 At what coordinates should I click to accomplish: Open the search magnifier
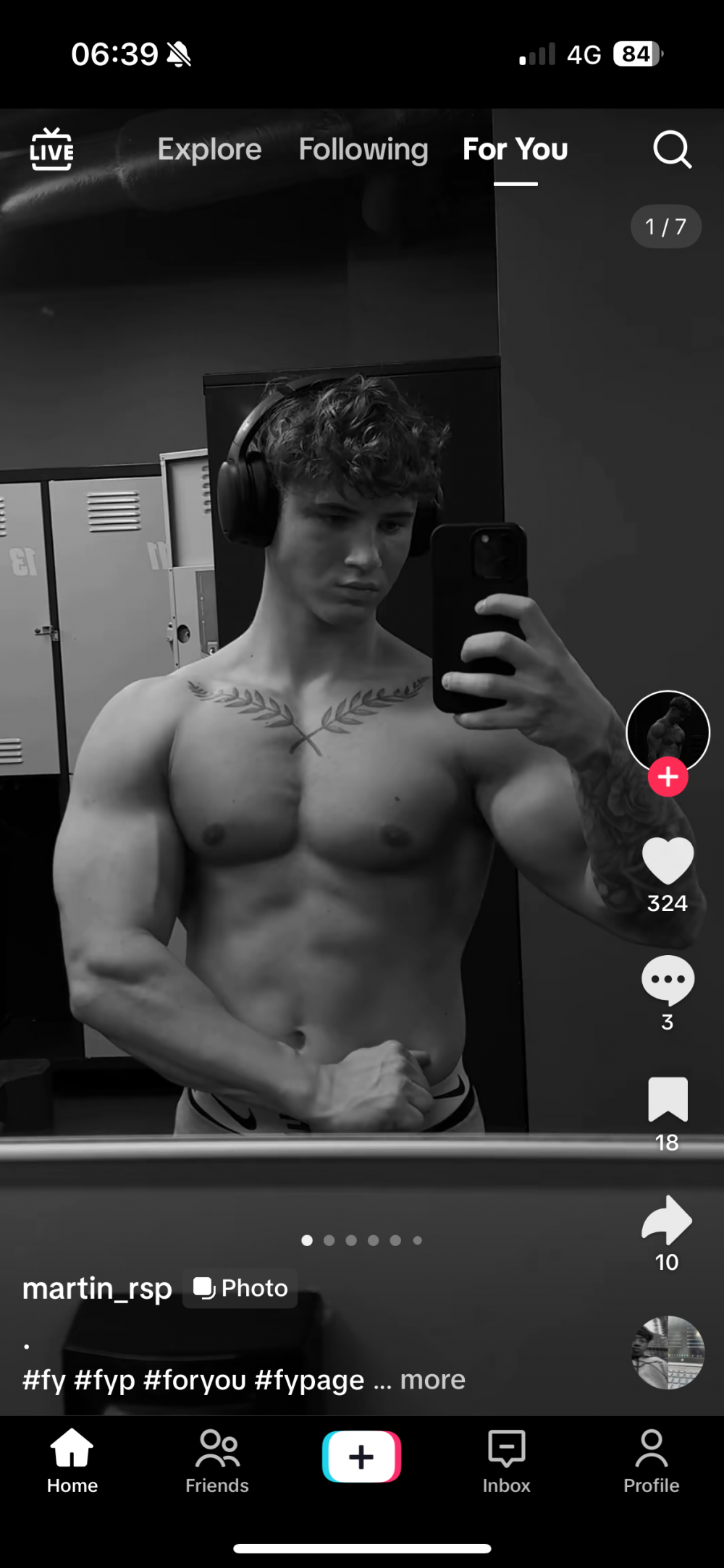click(x=672, y=150)
